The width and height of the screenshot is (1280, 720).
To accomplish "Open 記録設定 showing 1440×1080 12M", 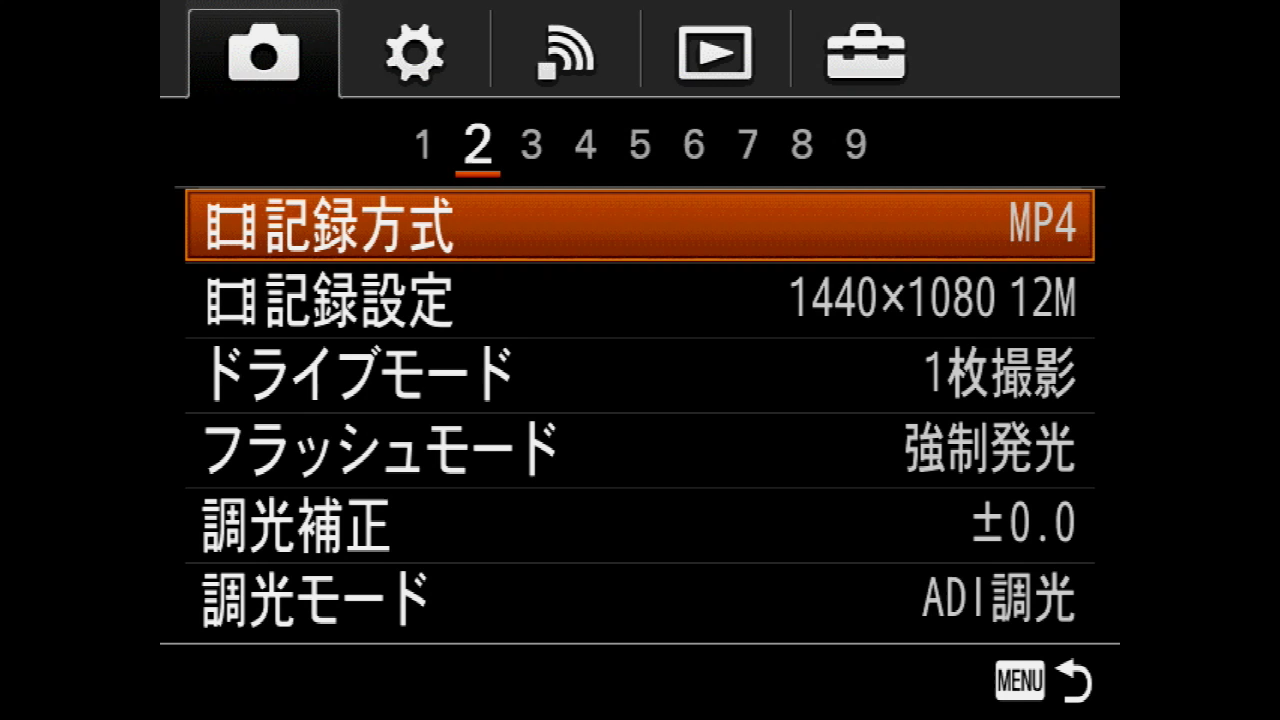I will pos(640,301).
